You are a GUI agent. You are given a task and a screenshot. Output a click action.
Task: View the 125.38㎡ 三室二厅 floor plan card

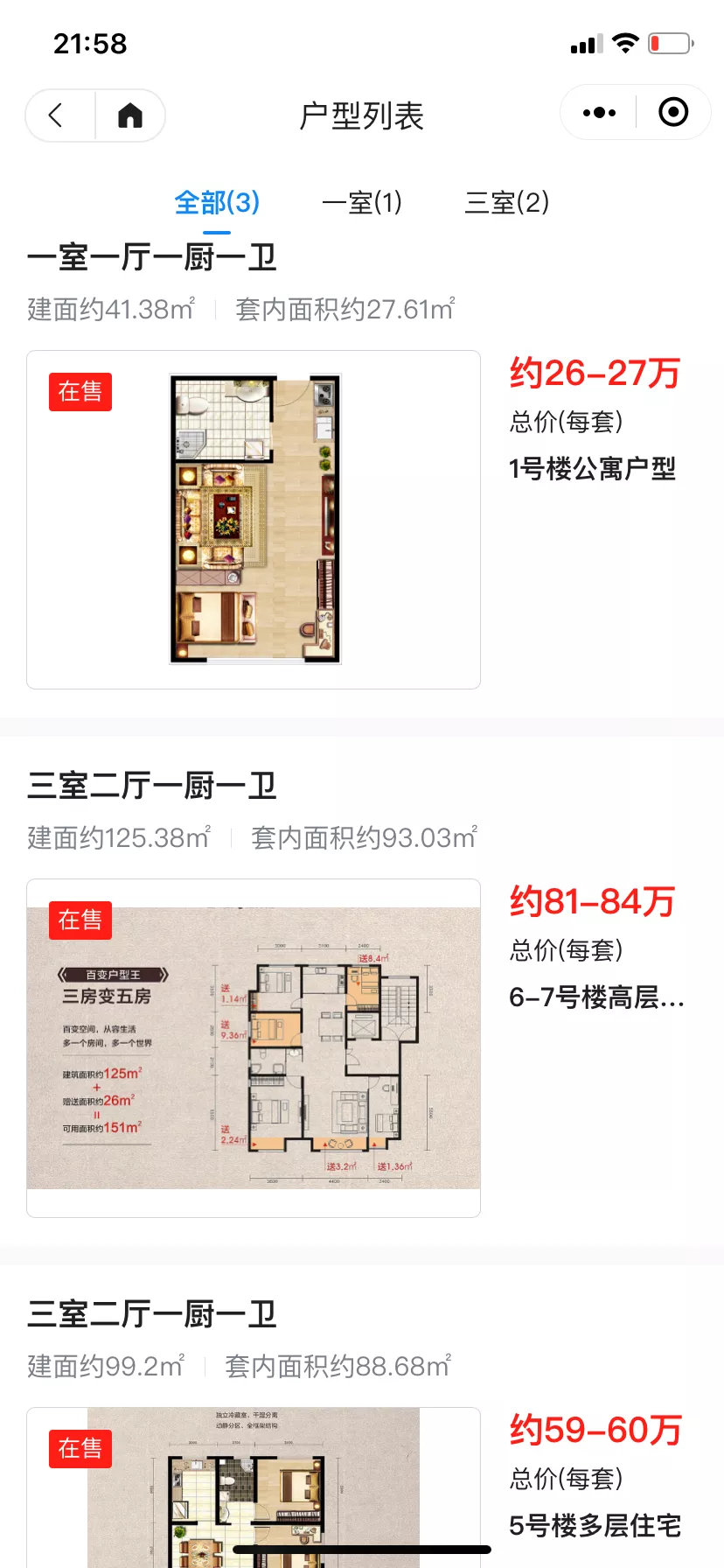pos(254,1047)
